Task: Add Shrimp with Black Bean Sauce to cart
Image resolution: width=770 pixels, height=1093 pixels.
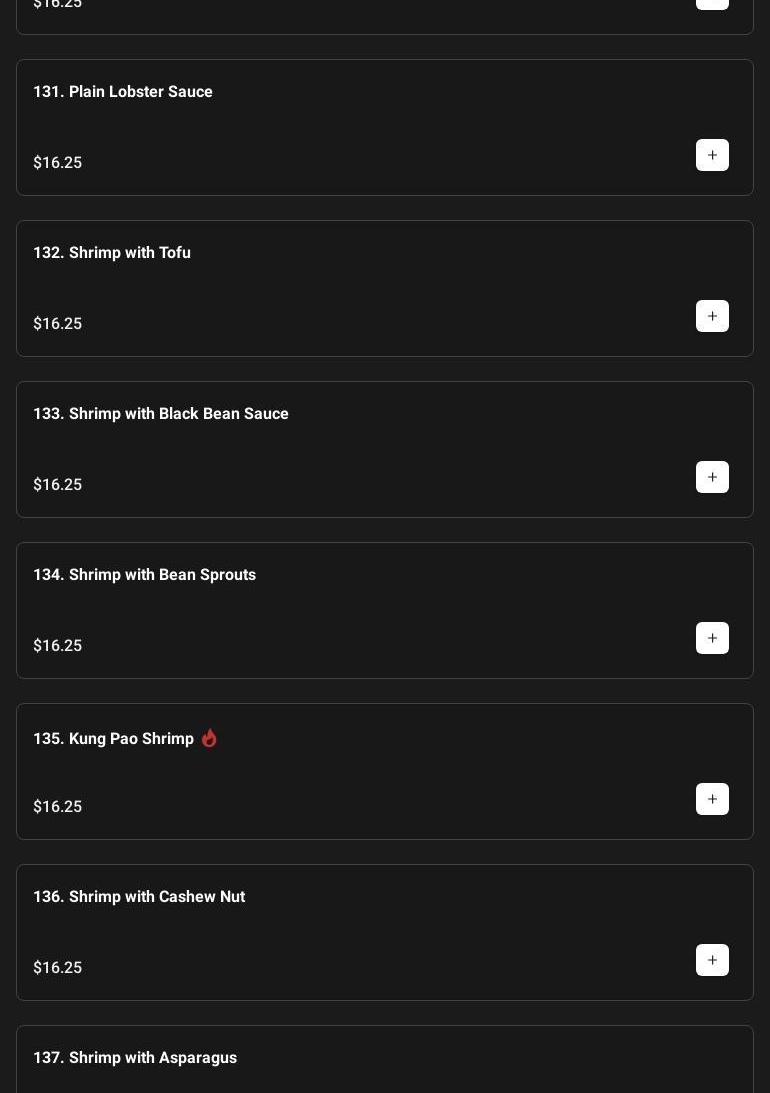Action: pos(712,477)
